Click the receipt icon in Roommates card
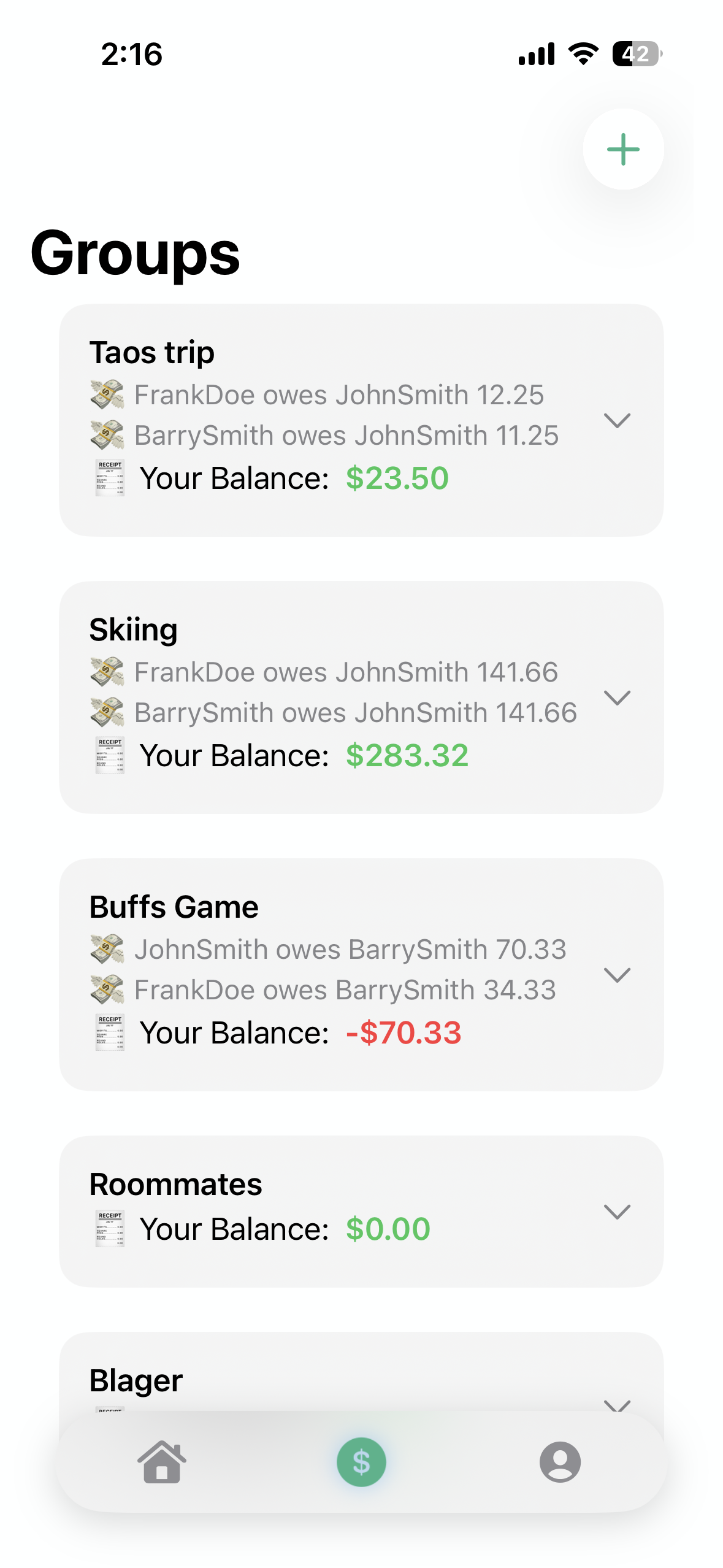The width and height of the screenshot is (723, 1568). 109,1228
